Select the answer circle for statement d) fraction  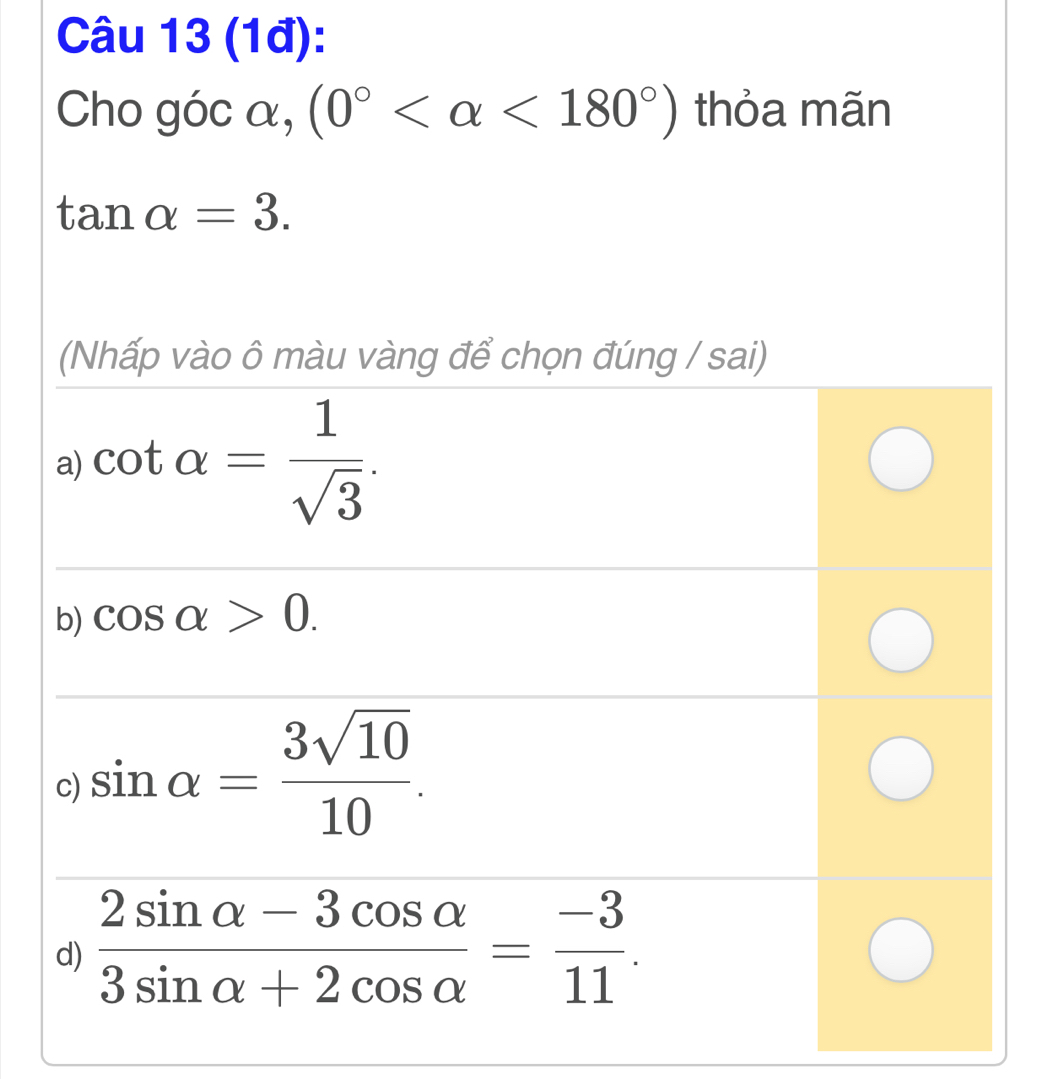[900, 950]
